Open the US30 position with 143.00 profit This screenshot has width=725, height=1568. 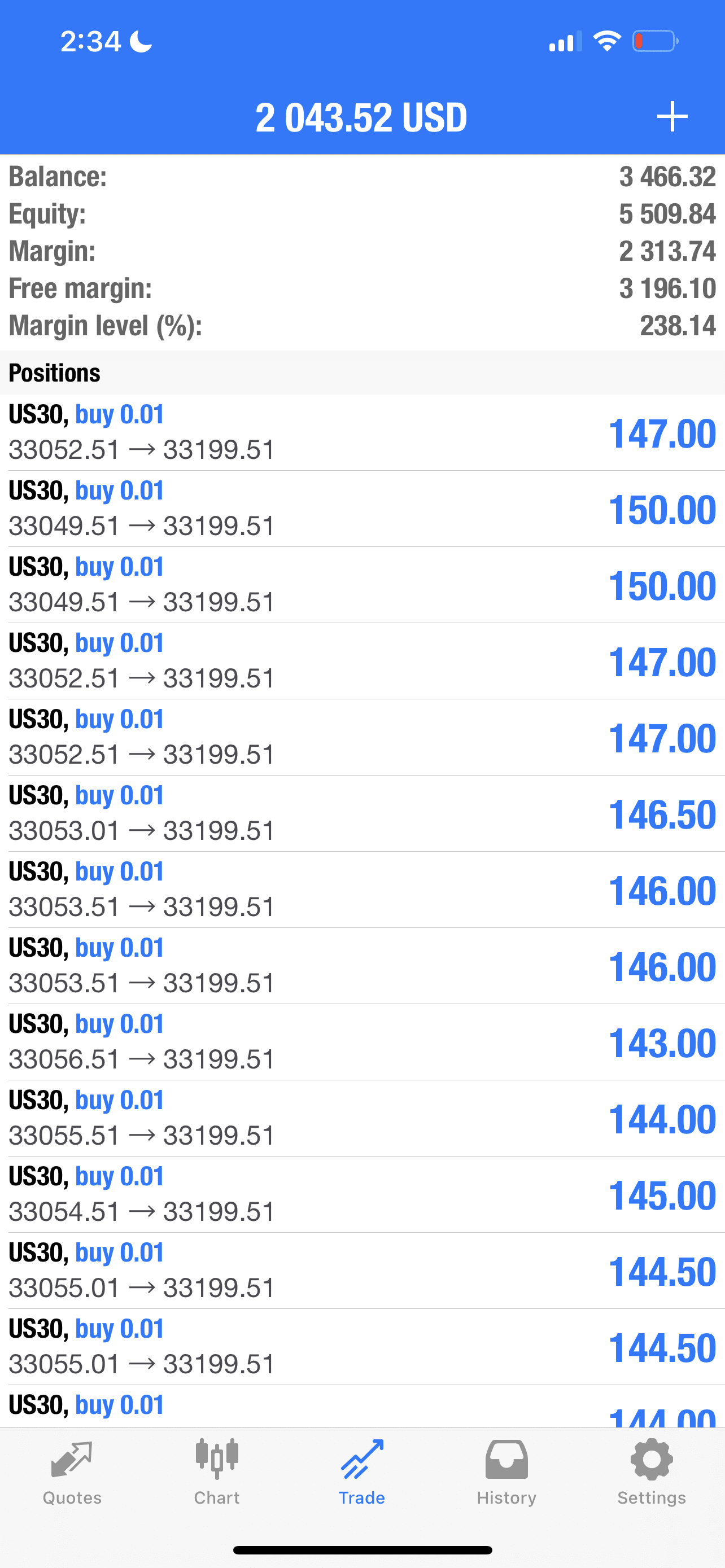click(x=362, y=1042)
